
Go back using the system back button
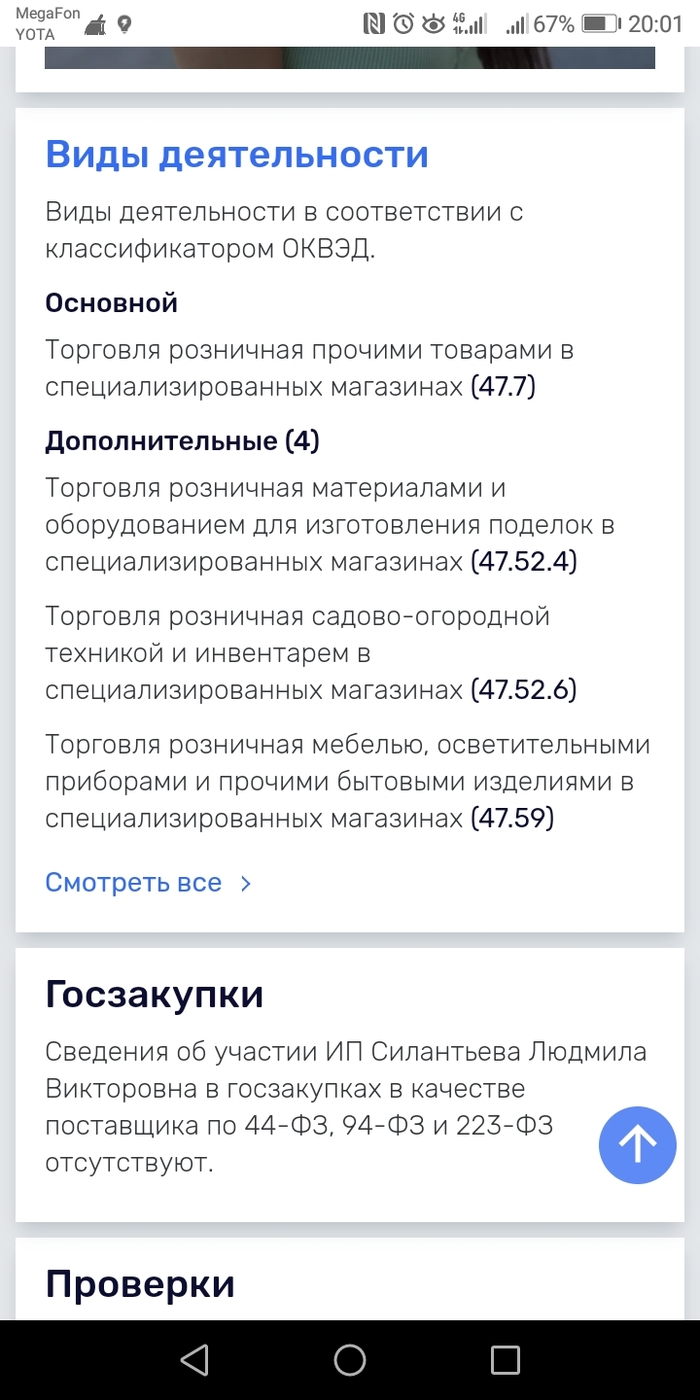(195, 1359)
